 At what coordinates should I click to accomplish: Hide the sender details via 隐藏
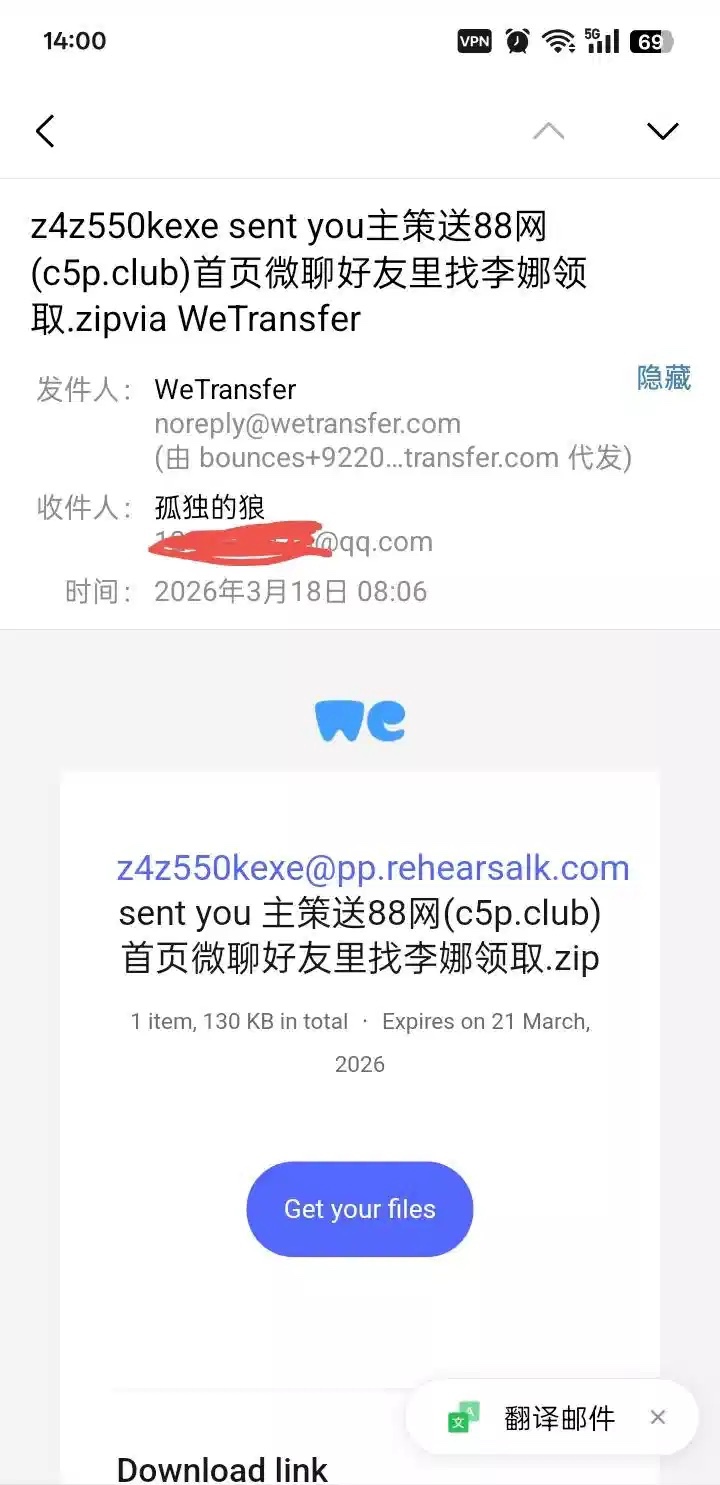point(664,378)
